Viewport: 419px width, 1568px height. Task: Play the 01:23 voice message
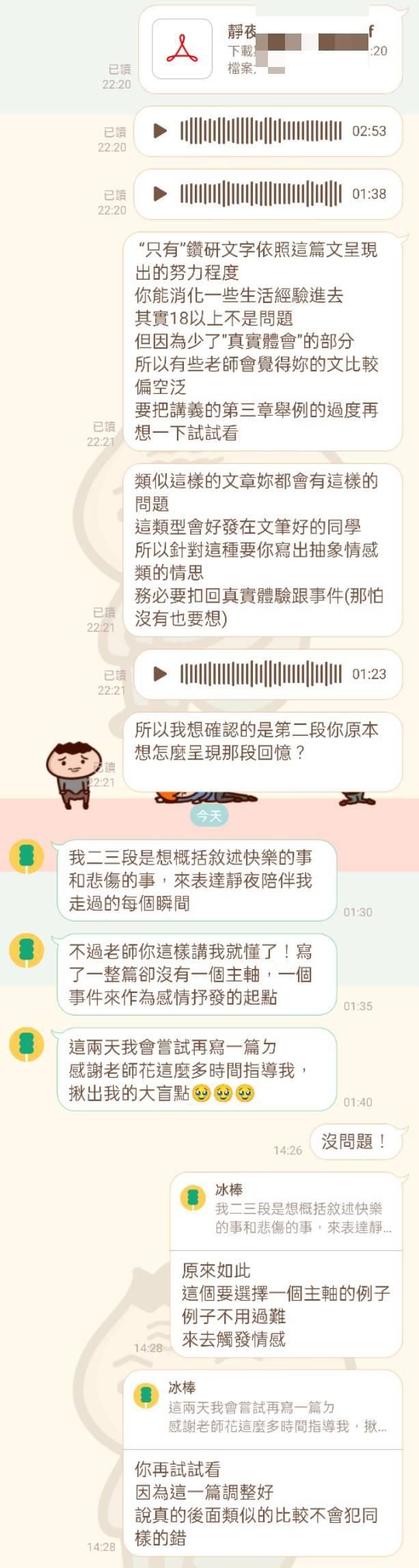coord(160,674)
